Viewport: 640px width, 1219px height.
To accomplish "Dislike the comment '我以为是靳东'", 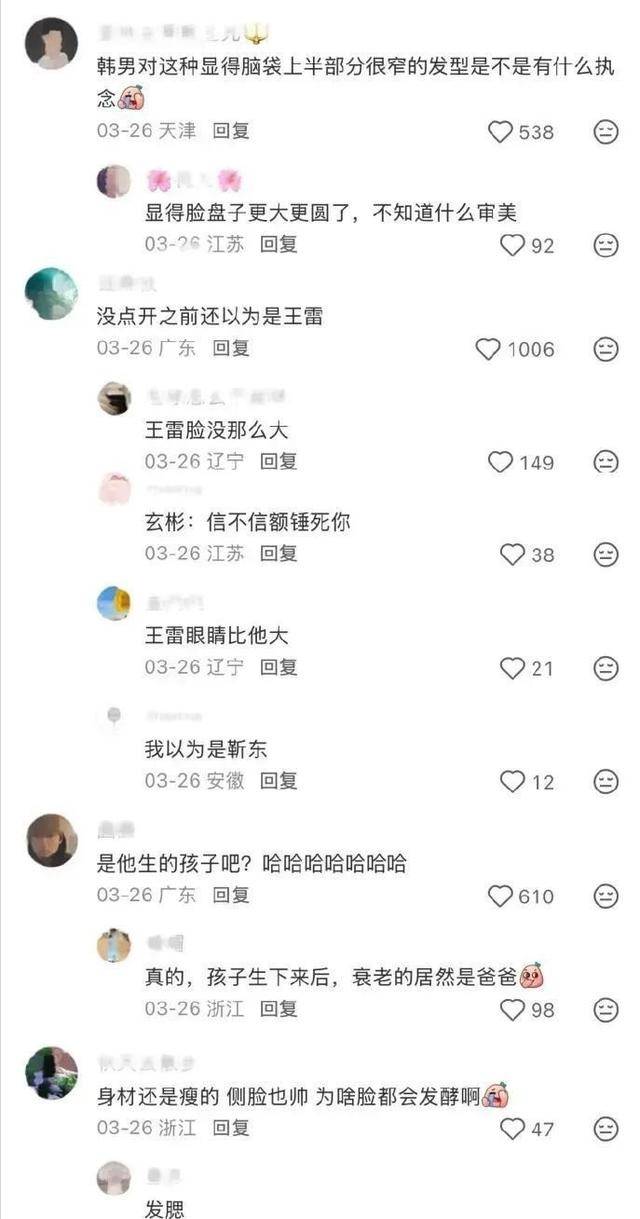I will point(606,781).
